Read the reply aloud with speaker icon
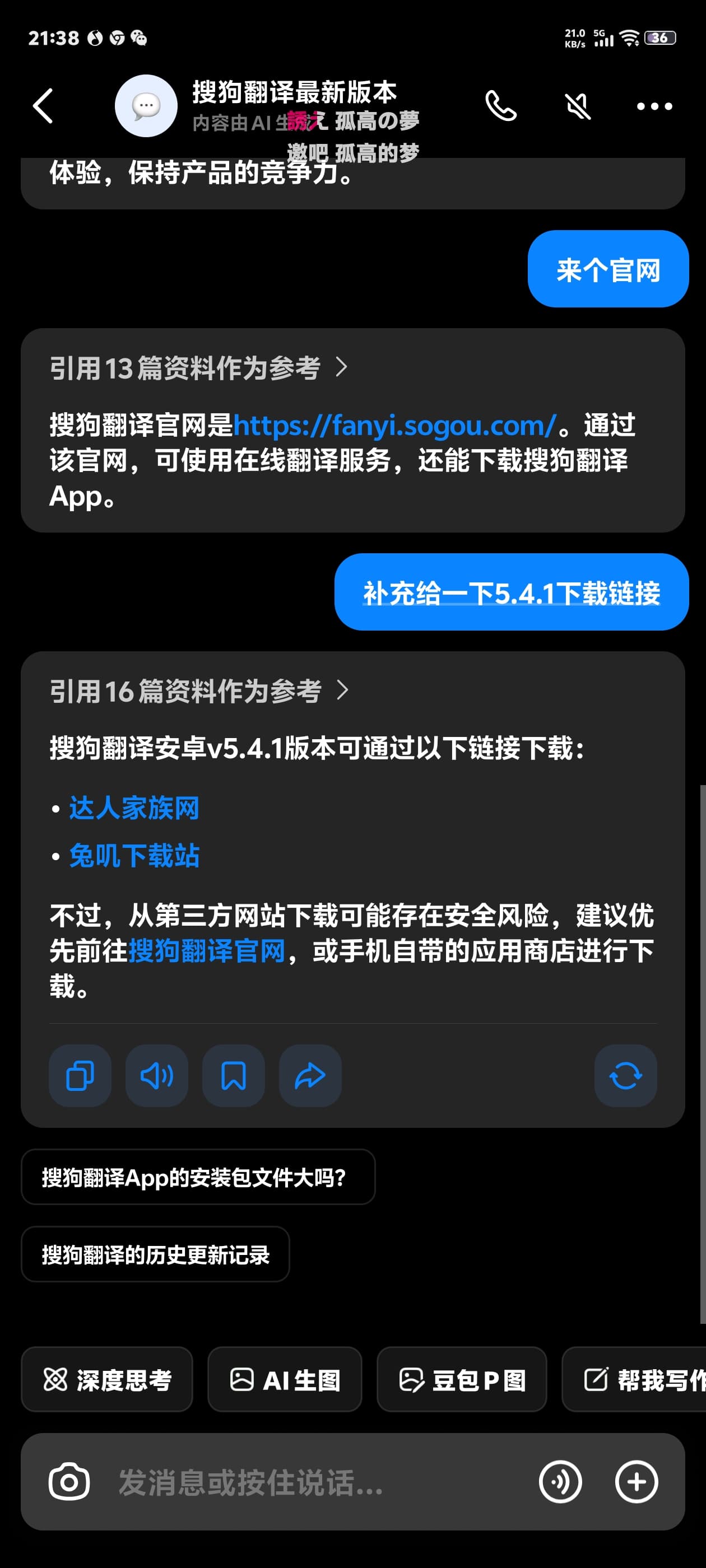This screenshot has width=706, height=1568. tap(156, 1076)
